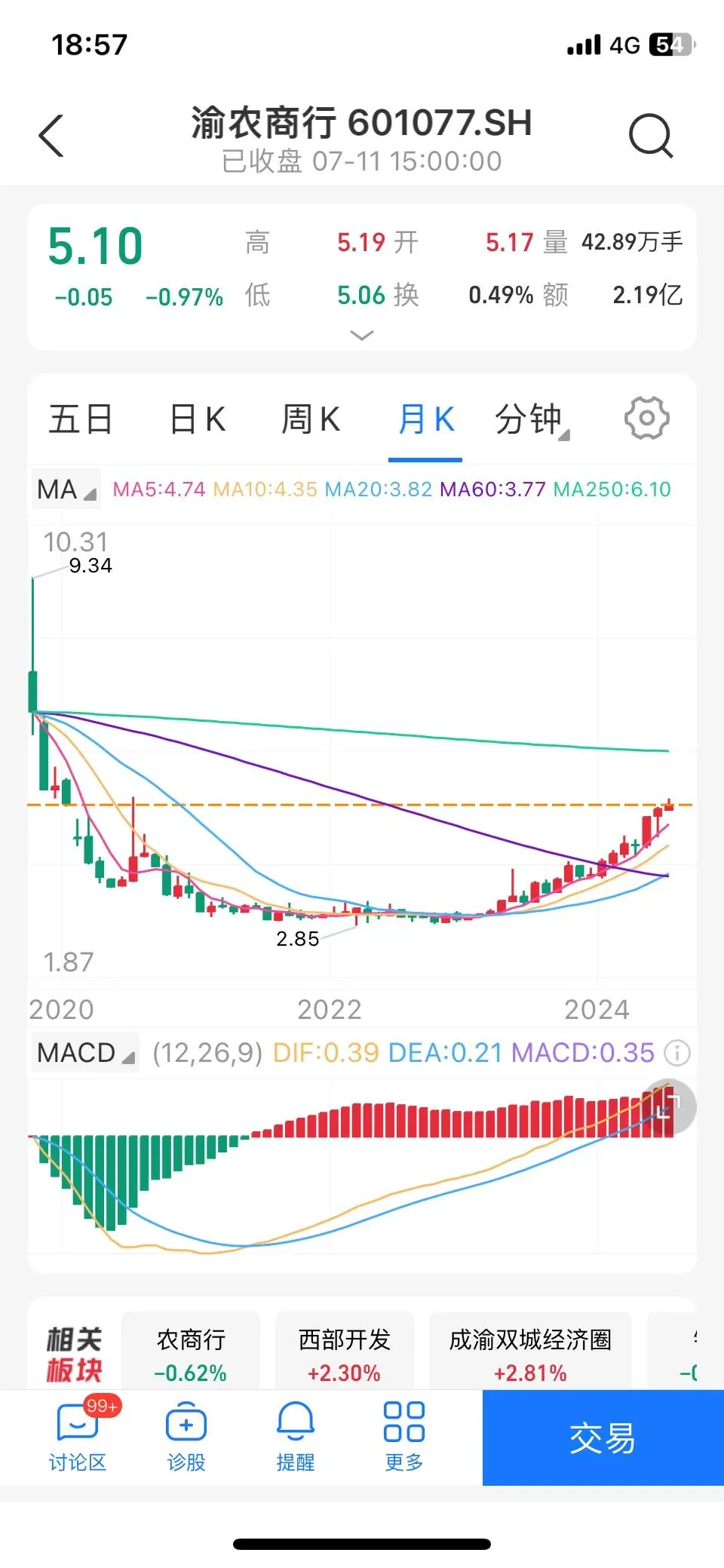
Task: Expand chart to fullscreen
Action: click(667, 1107)
